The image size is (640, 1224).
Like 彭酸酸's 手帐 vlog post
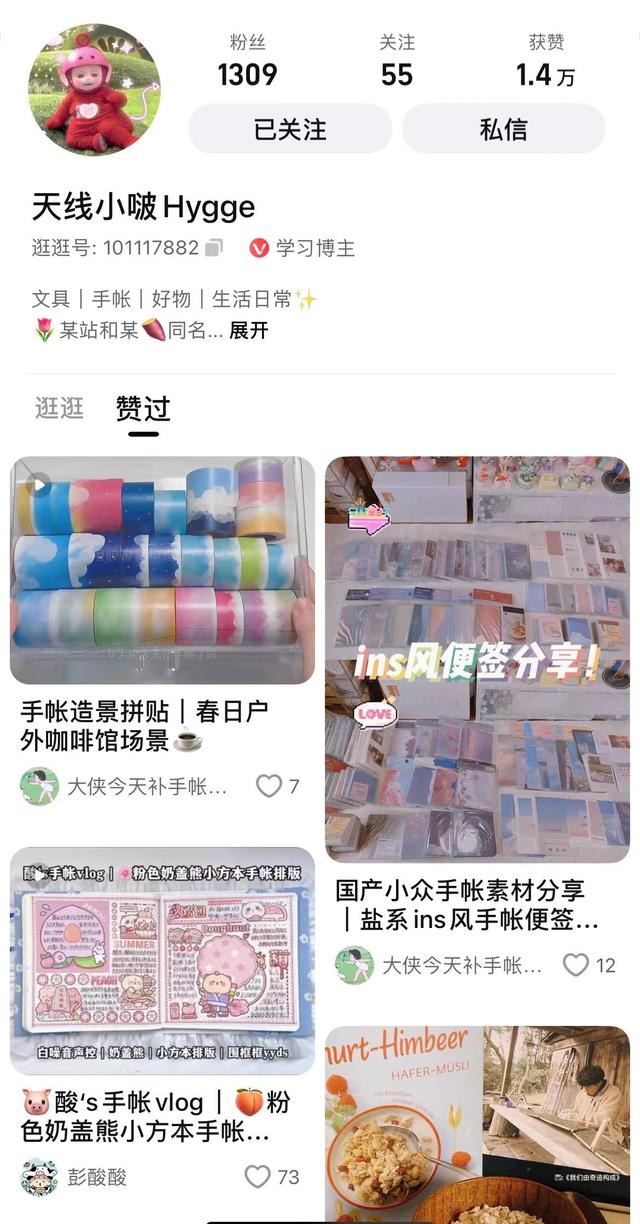(x=258, y=1176)
